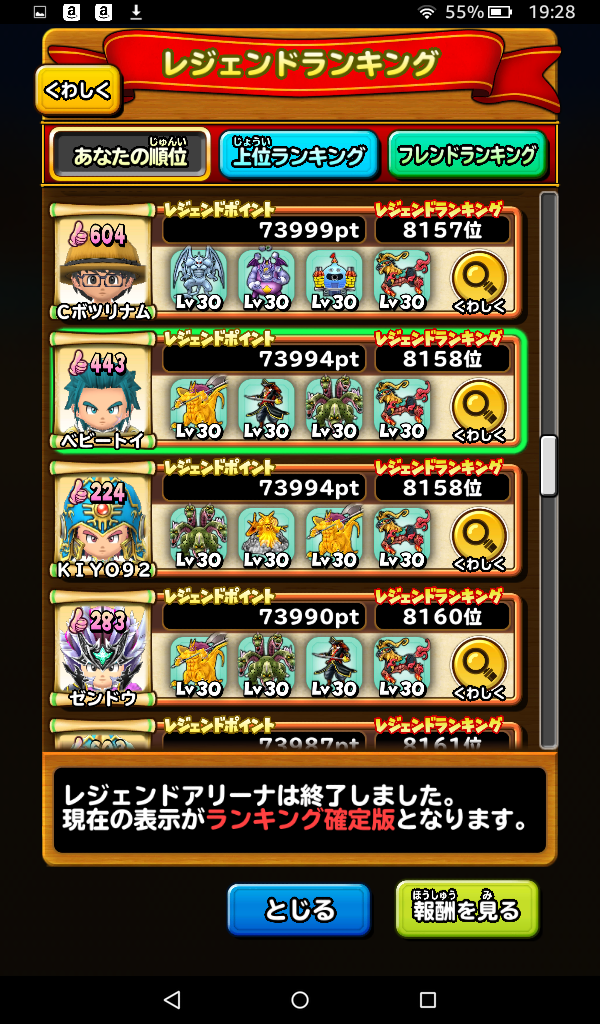This screenshot has width=600, height=1024.
Task: Switch to the 上位ランキング tab
Action: point(298,155)
